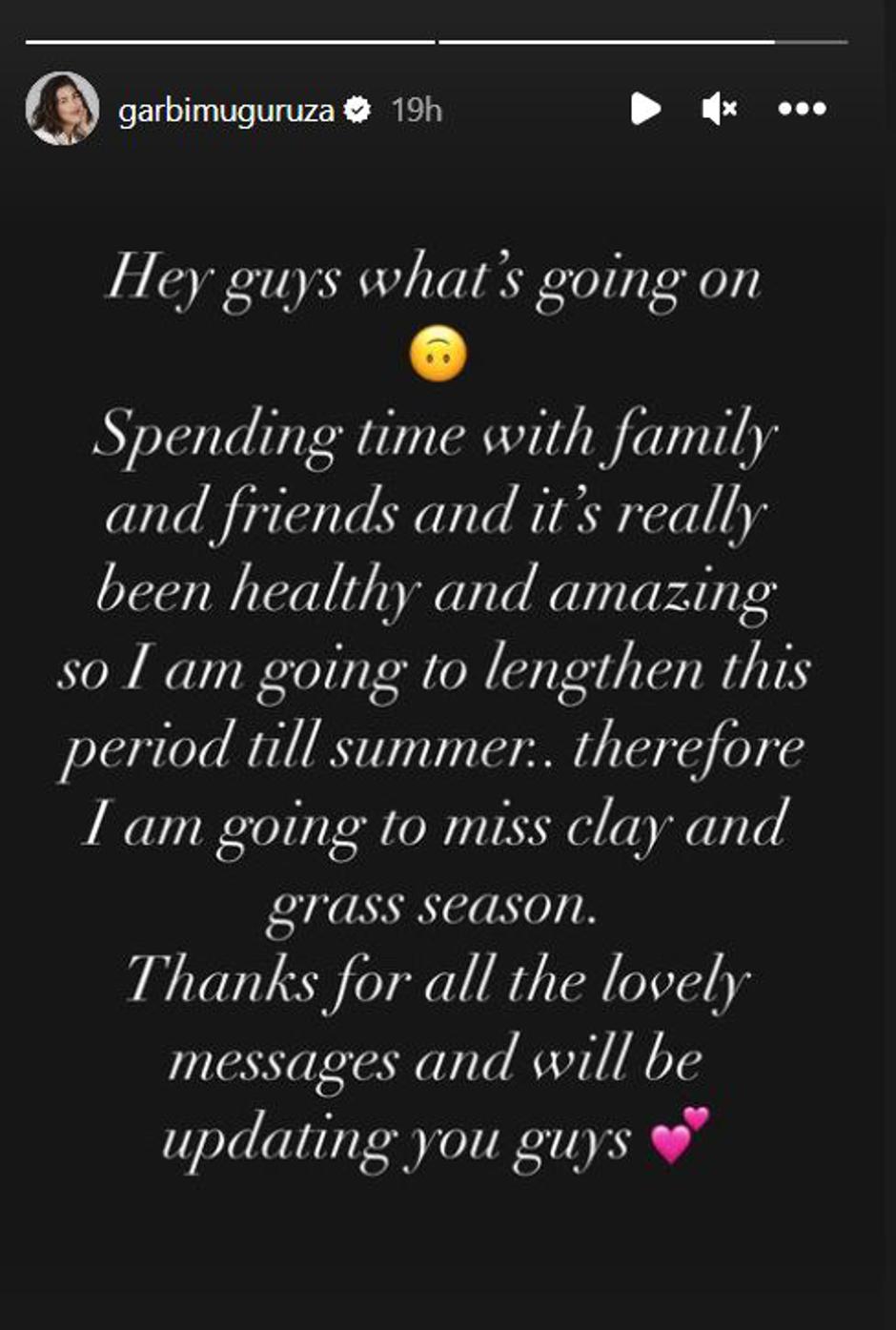Open the garbimuguruza username link
Image resolution: width=896 pixels, height=1330 pixels.
[x=226, y=111]
